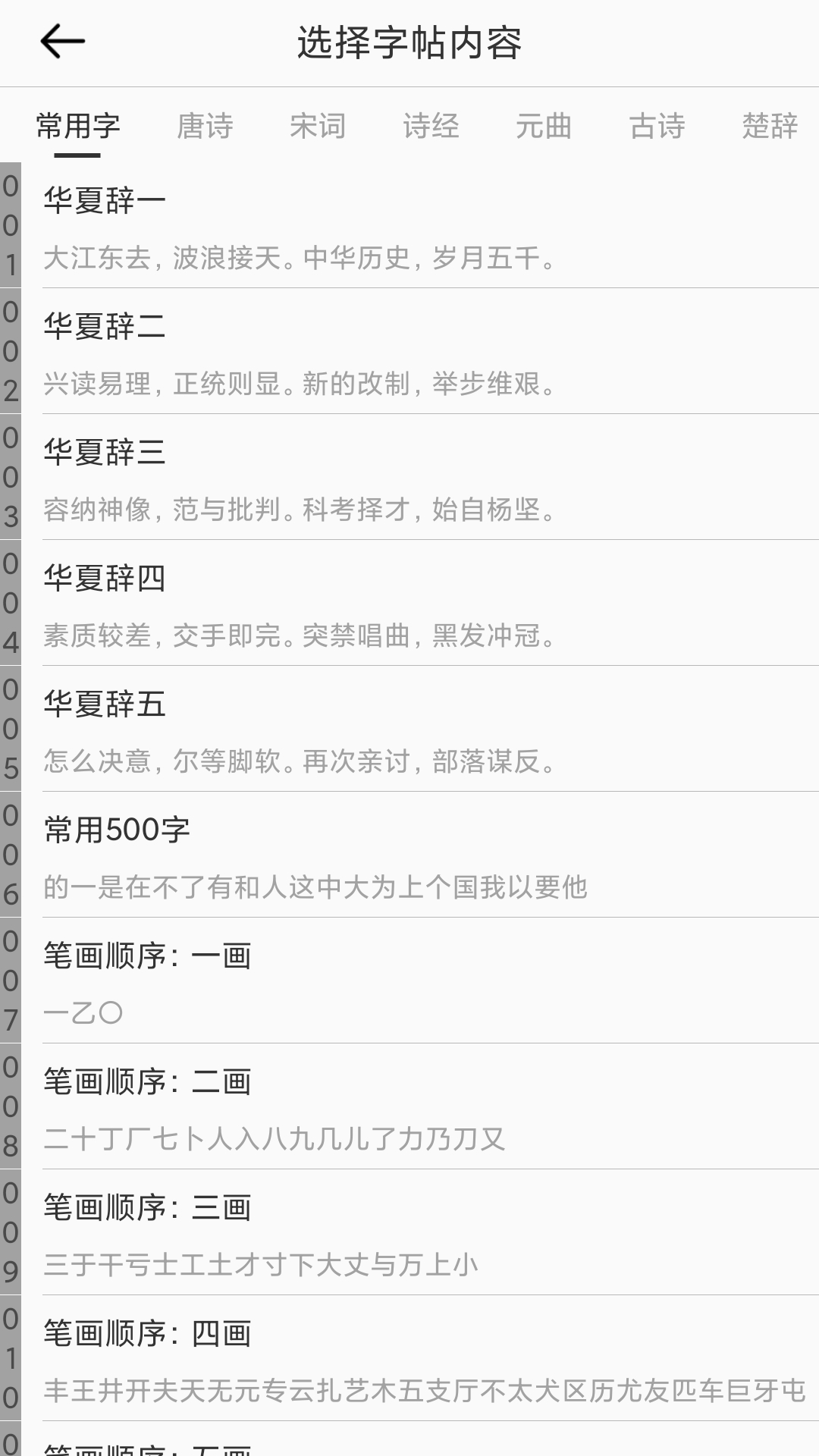819x1456 pixels.
Task: Switch to the 唐诗 tab
Action: click(x=205, y=126)
